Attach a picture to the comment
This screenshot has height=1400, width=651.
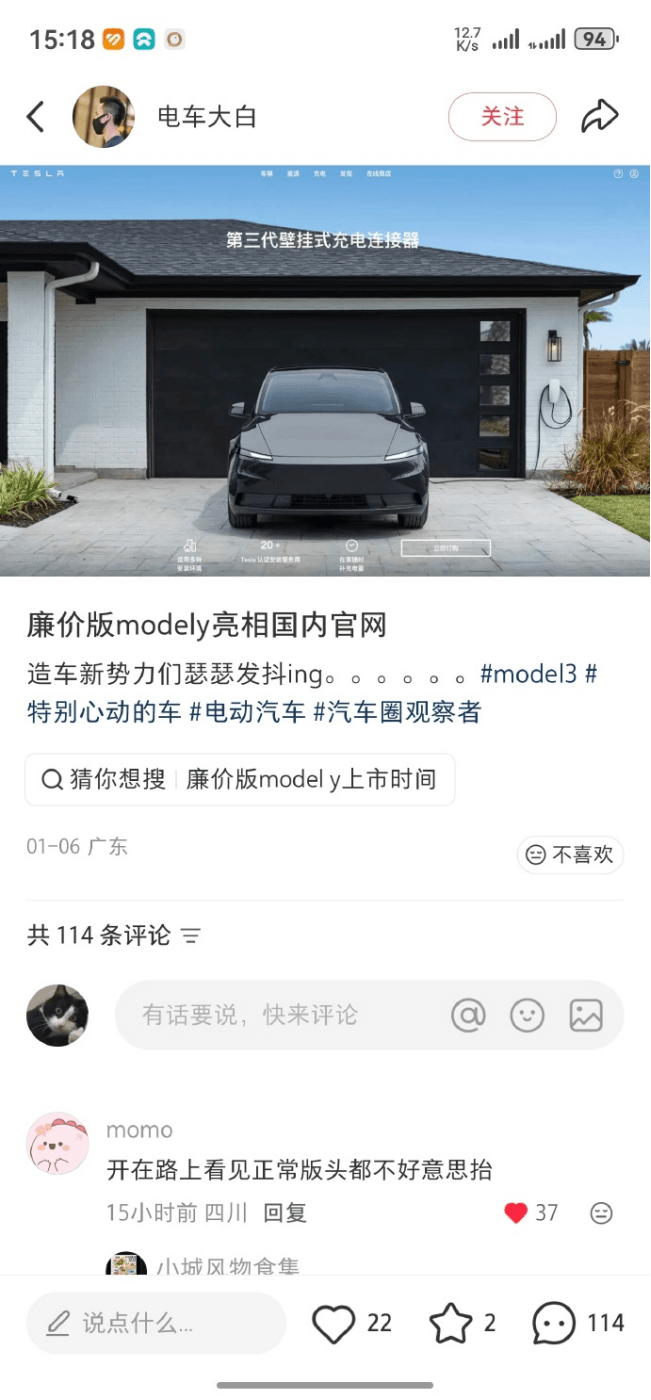pos(586,1015)
